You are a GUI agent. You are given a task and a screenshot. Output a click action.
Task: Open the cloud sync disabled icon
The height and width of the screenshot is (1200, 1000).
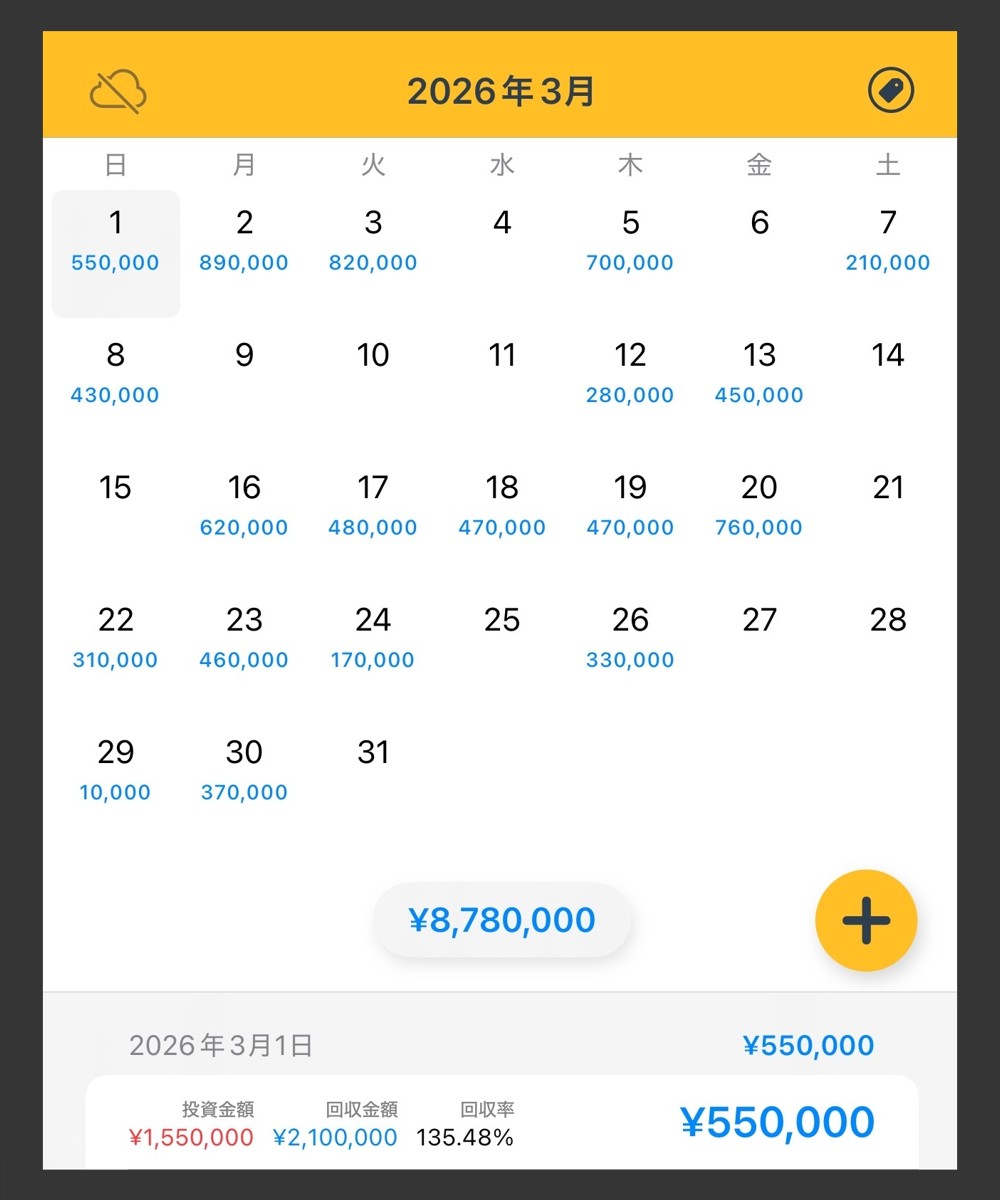(x=118, y=92)
